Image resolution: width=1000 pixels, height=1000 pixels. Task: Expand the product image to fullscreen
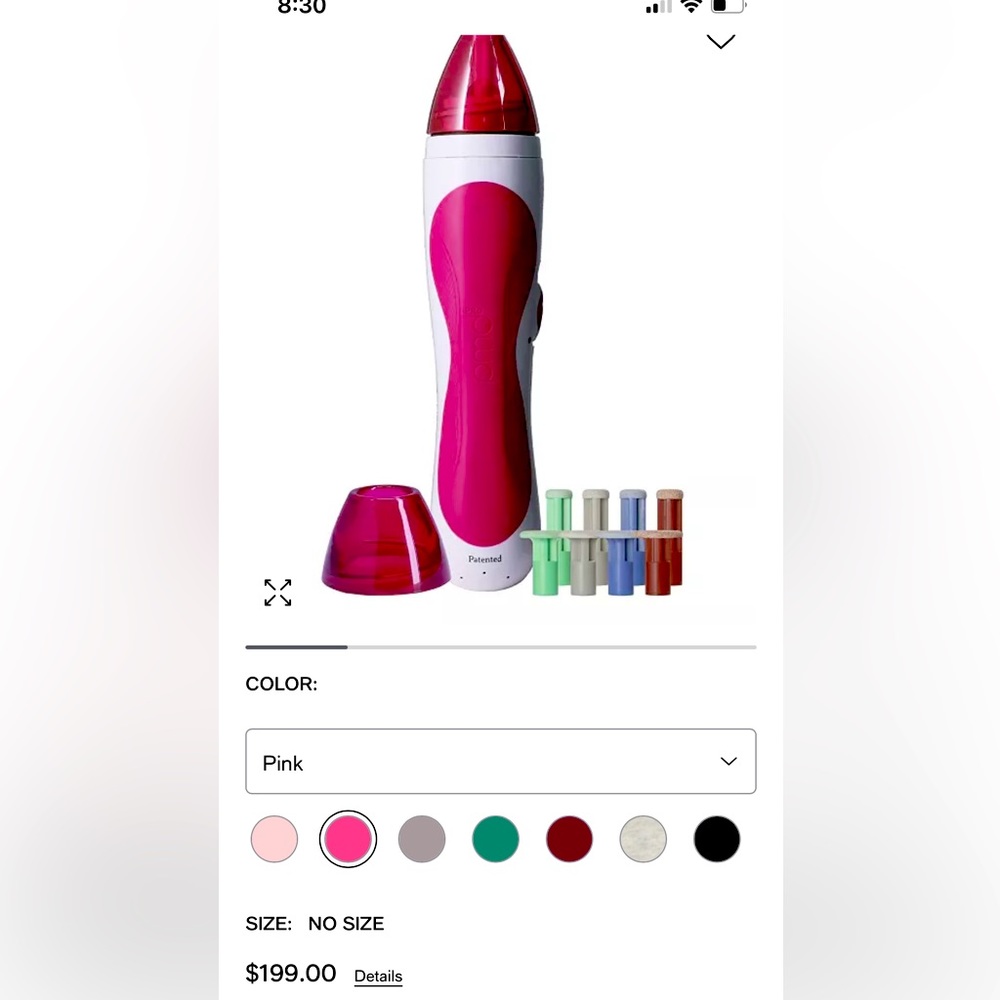point(278,592)
